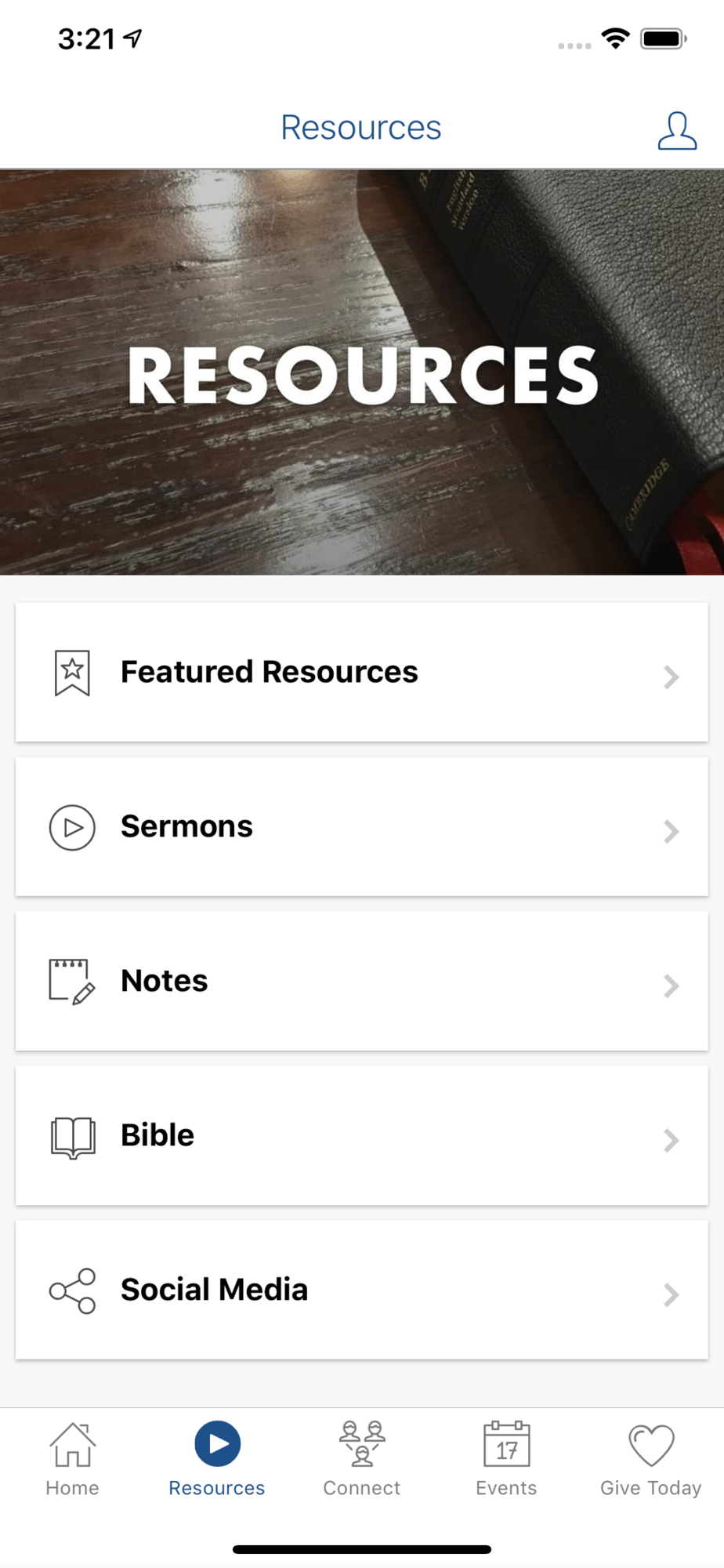View Social Media links

pyautogui.click(x=361, y=1290)
